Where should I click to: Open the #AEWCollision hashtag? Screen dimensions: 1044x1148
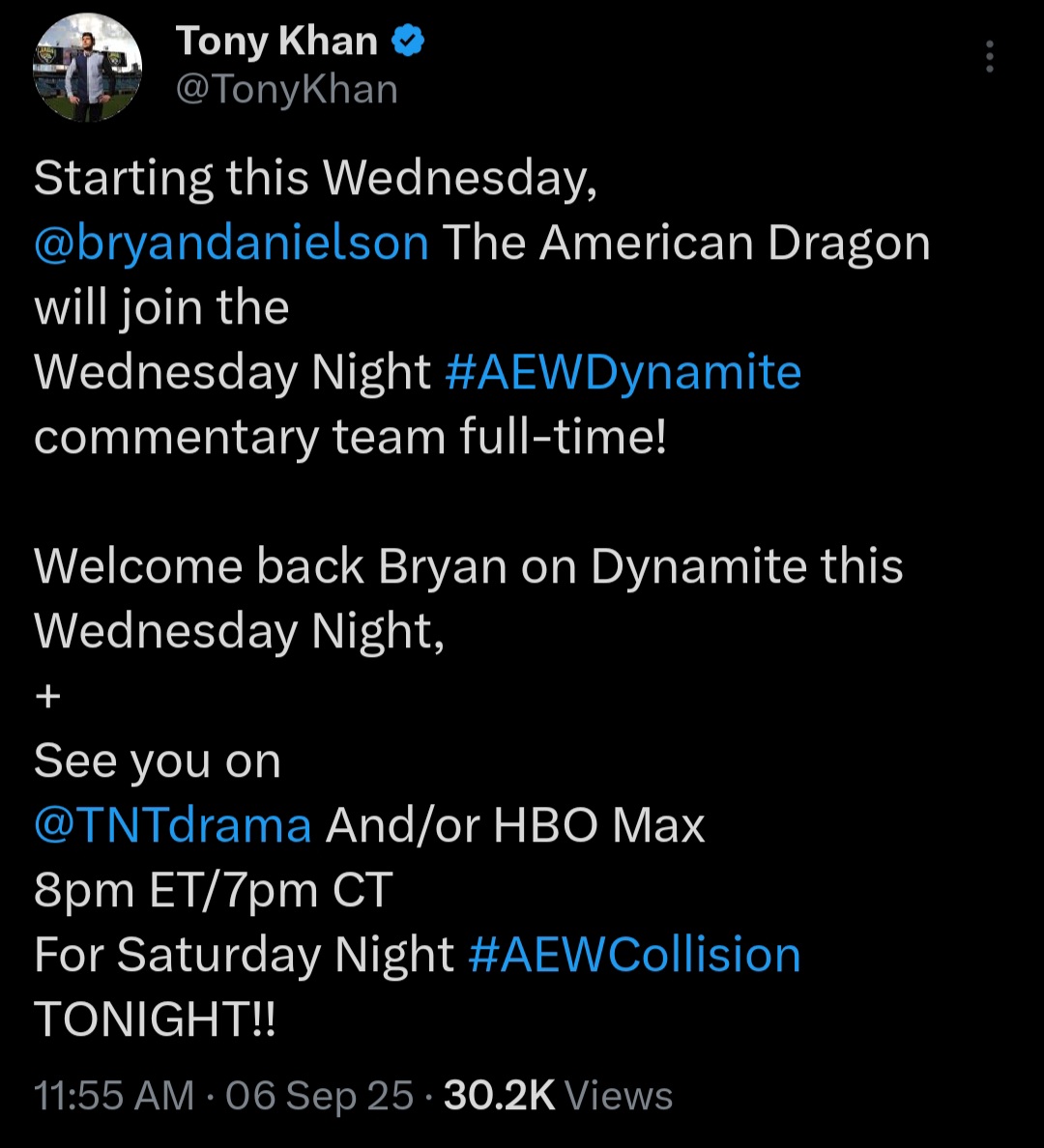634,955
